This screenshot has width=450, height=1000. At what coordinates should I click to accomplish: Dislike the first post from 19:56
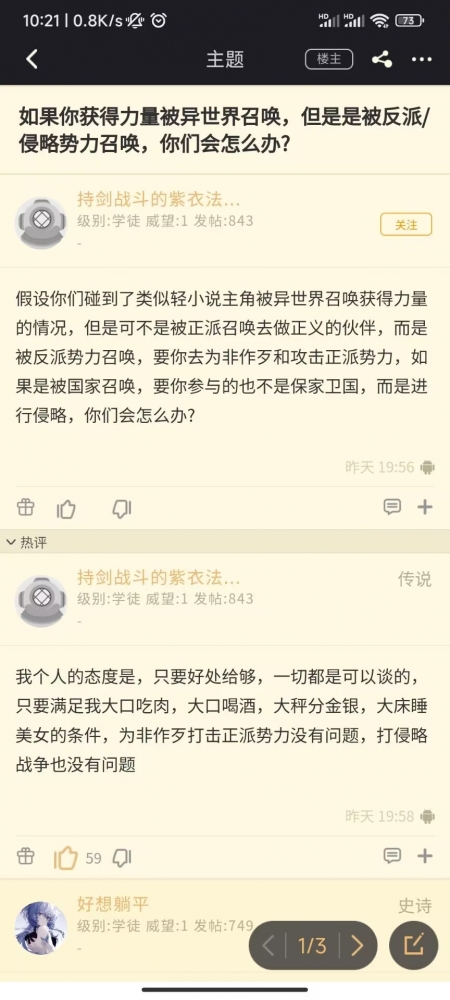click(x=121, y=508)
